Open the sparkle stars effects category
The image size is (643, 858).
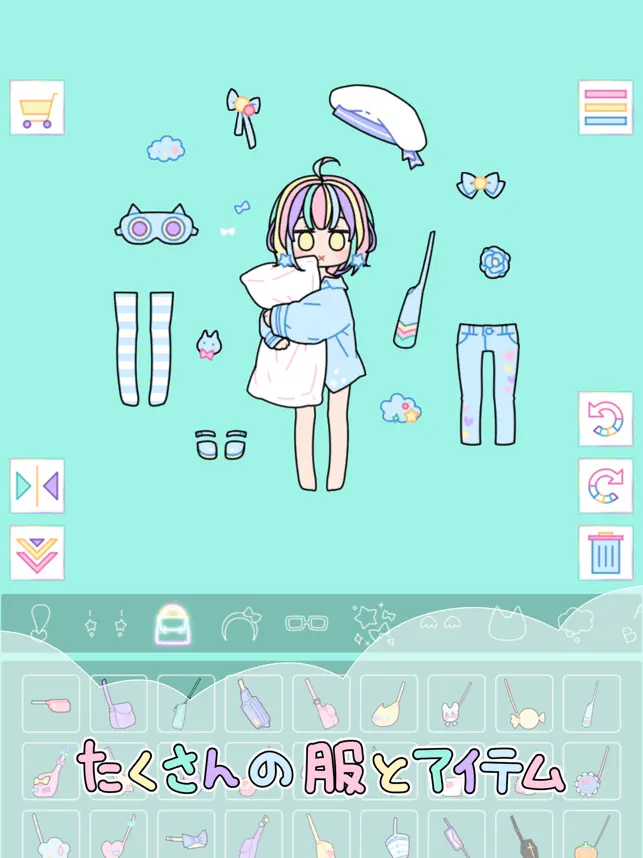374,623
